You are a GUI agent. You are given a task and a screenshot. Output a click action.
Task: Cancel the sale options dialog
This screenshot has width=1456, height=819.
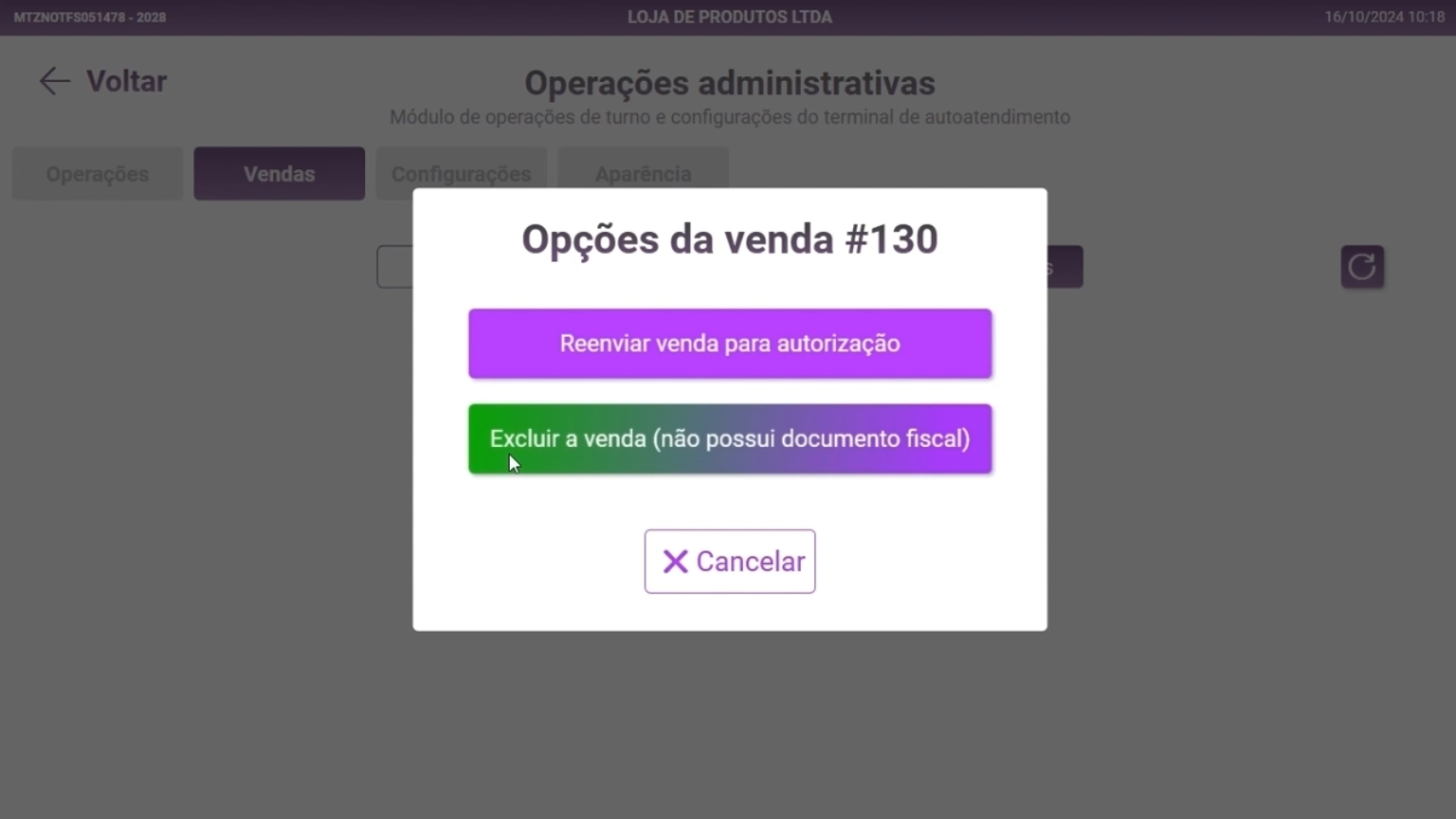pyautogui.click(x=729, y=561)
